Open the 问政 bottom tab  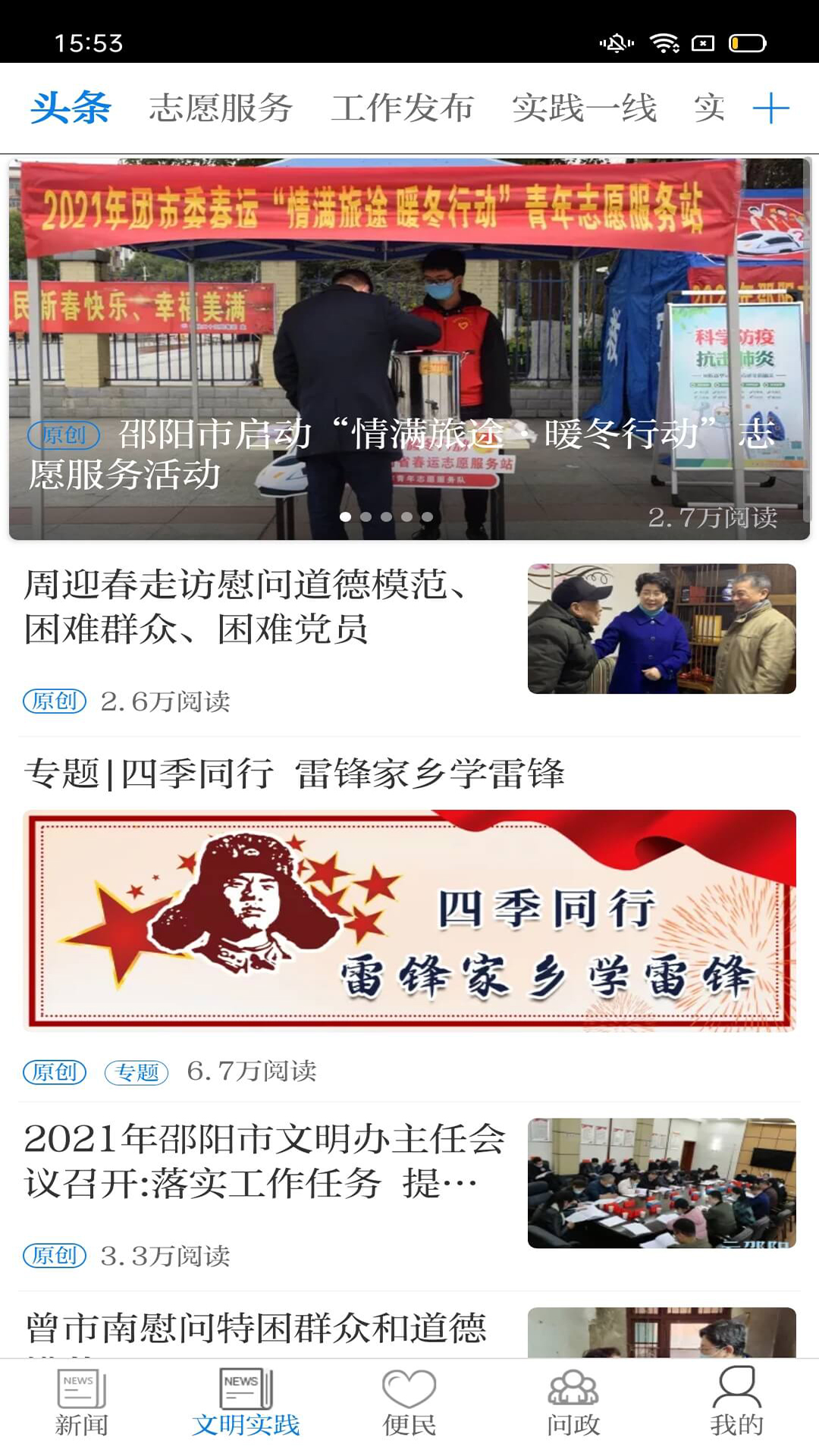click(573, 1404)
